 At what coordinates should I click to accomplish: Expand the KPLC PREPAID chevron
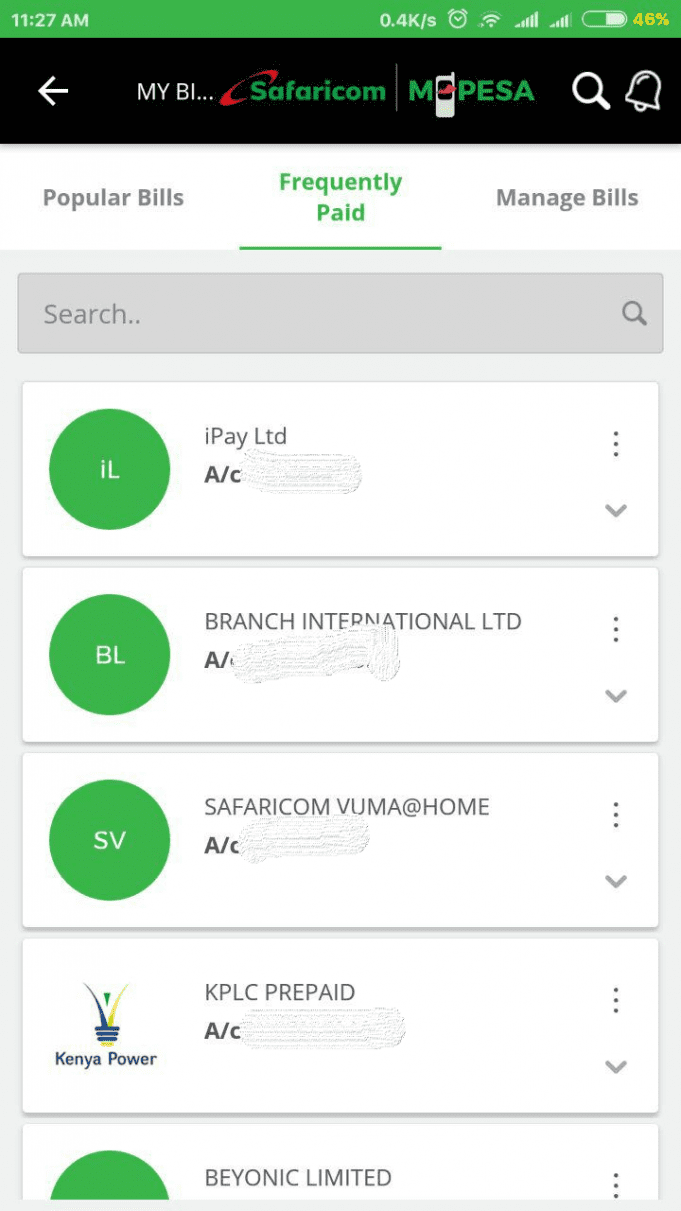(x=616, y=1067)
